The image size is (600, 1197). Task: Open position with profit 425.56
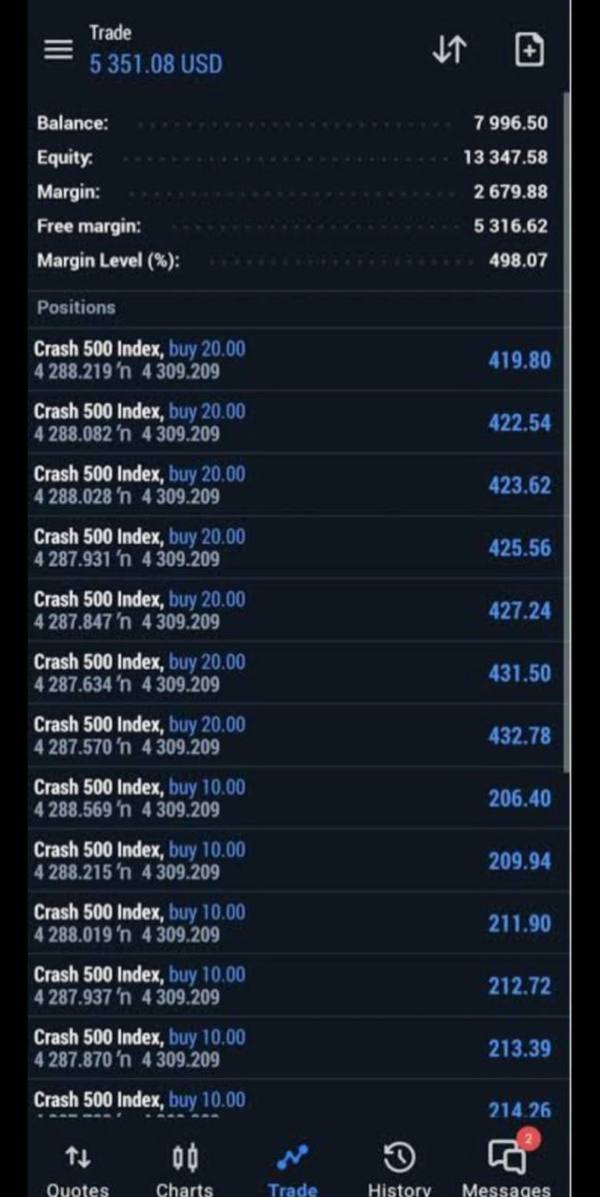299,547
